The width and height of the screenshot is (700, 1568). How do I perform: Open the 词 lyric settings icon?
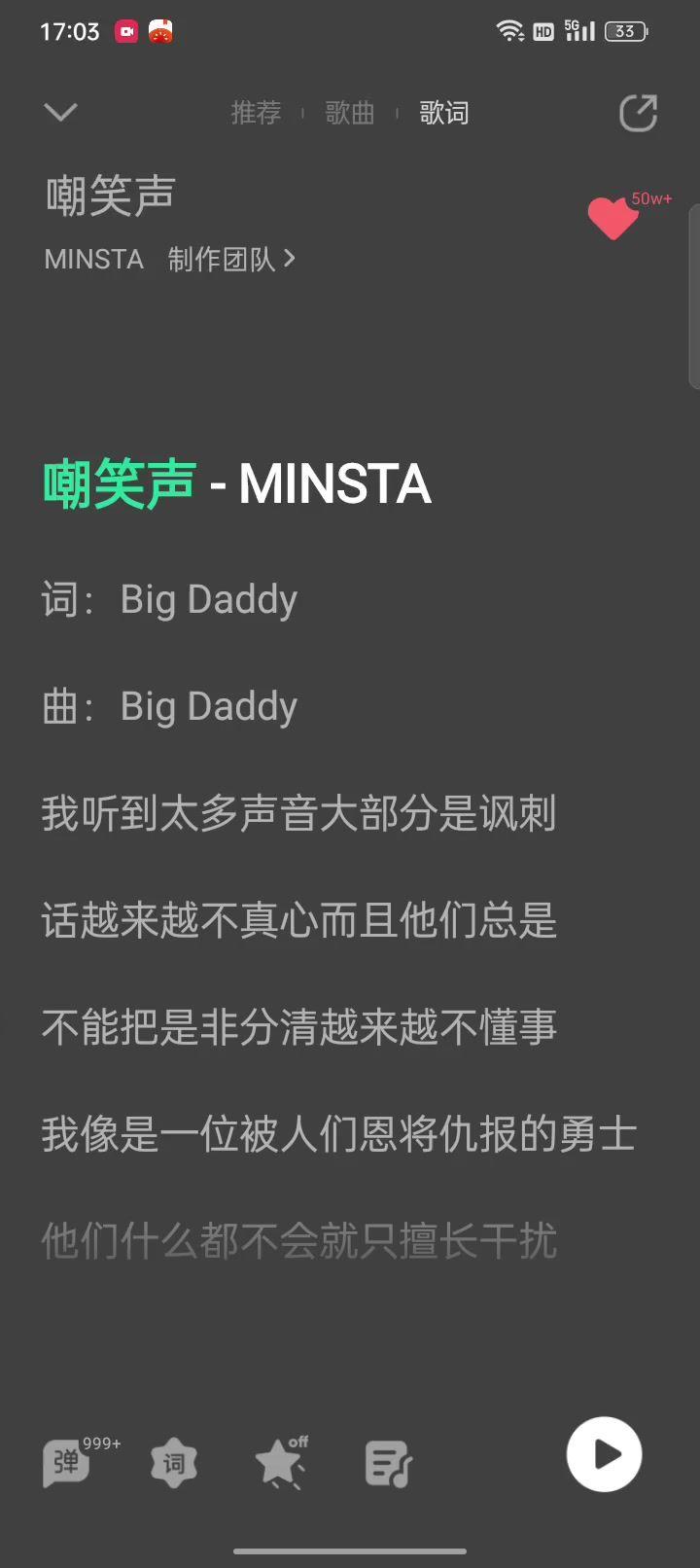pos(174,1463)
